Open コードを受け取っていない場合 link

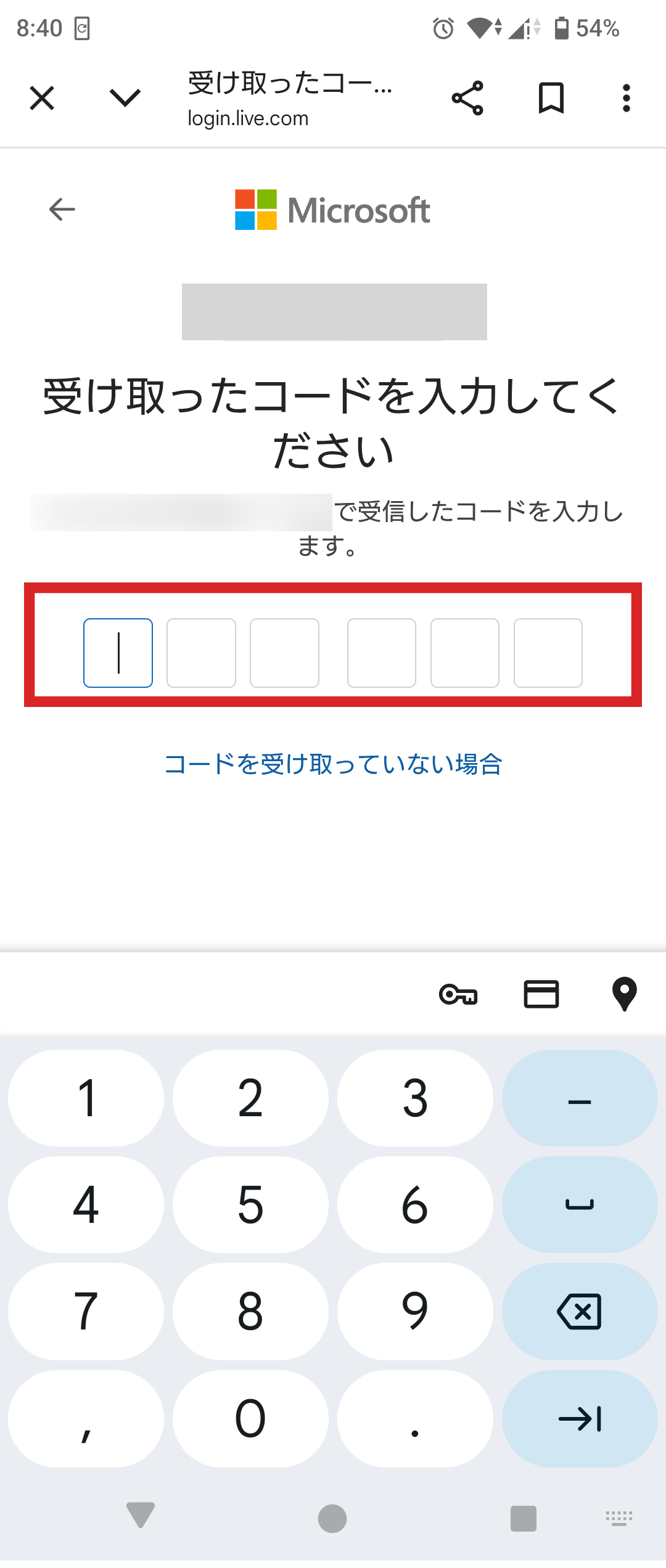click(x=333, y=764)
